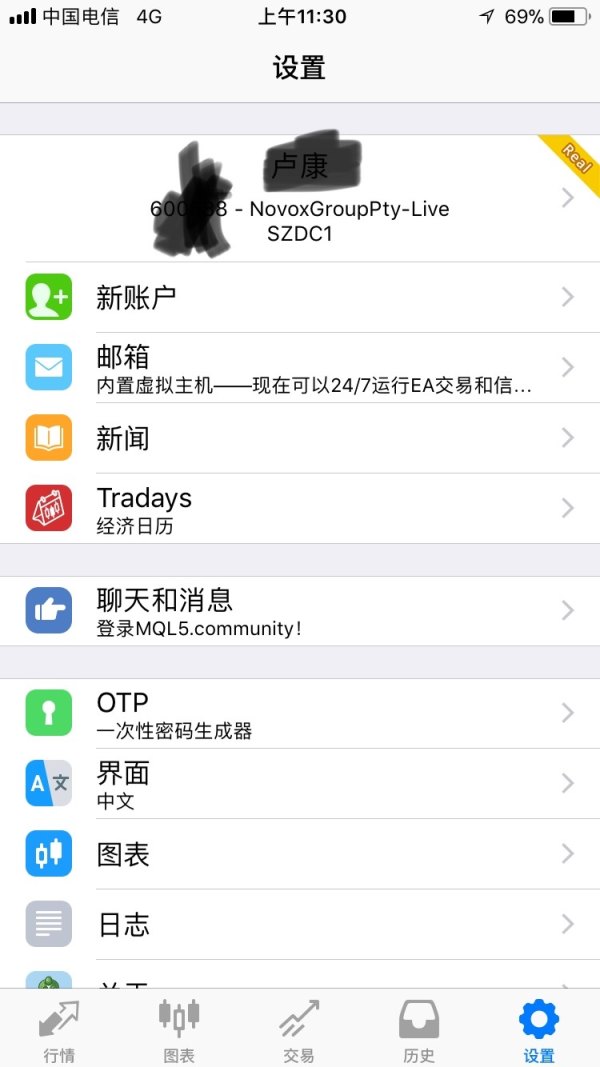Select the 设置 settings tab
This screenshot has width=600, height=1067.
pyautogui.click(x=539, y=1029)
